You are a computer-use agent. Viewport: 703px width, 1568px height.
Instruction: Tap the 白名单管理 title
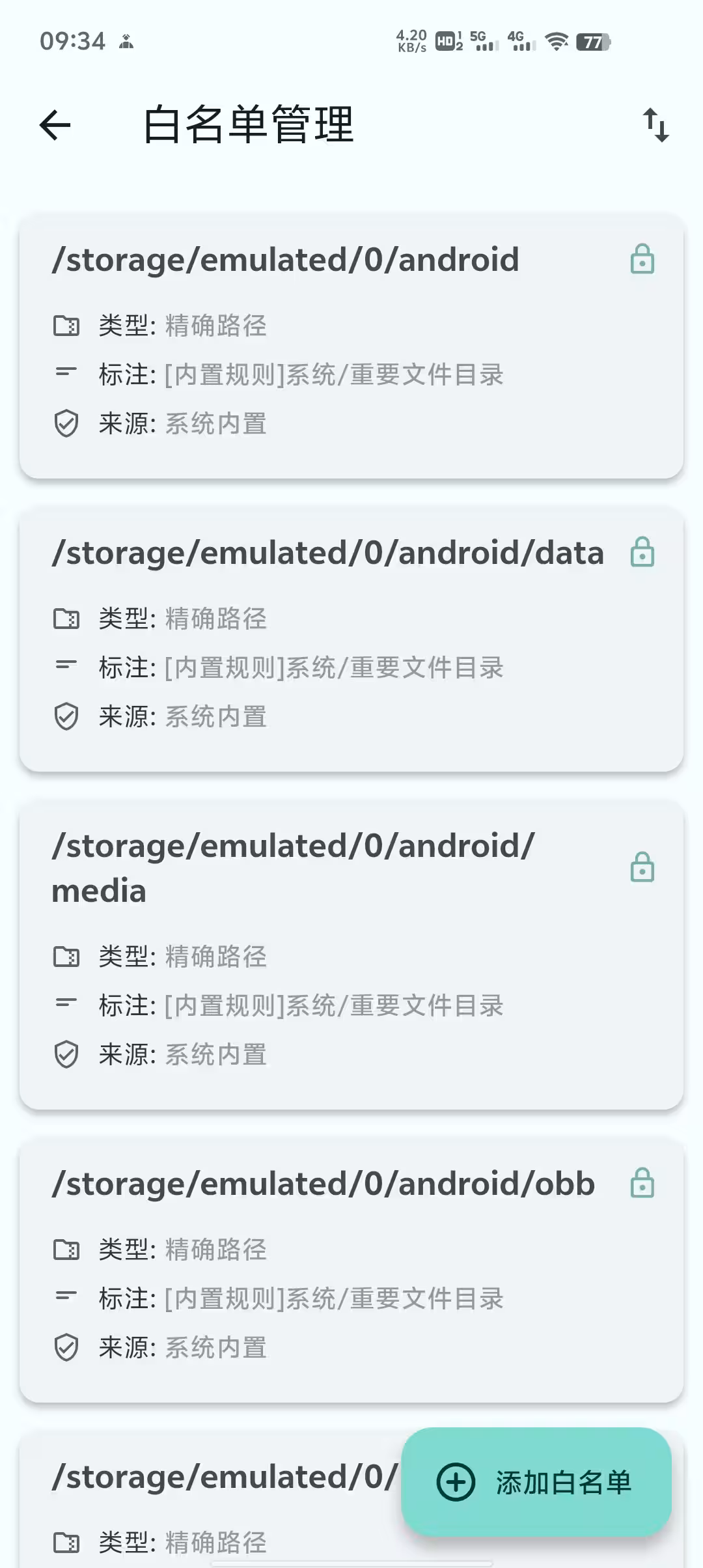pyautogui.click(x=249, y=126)
